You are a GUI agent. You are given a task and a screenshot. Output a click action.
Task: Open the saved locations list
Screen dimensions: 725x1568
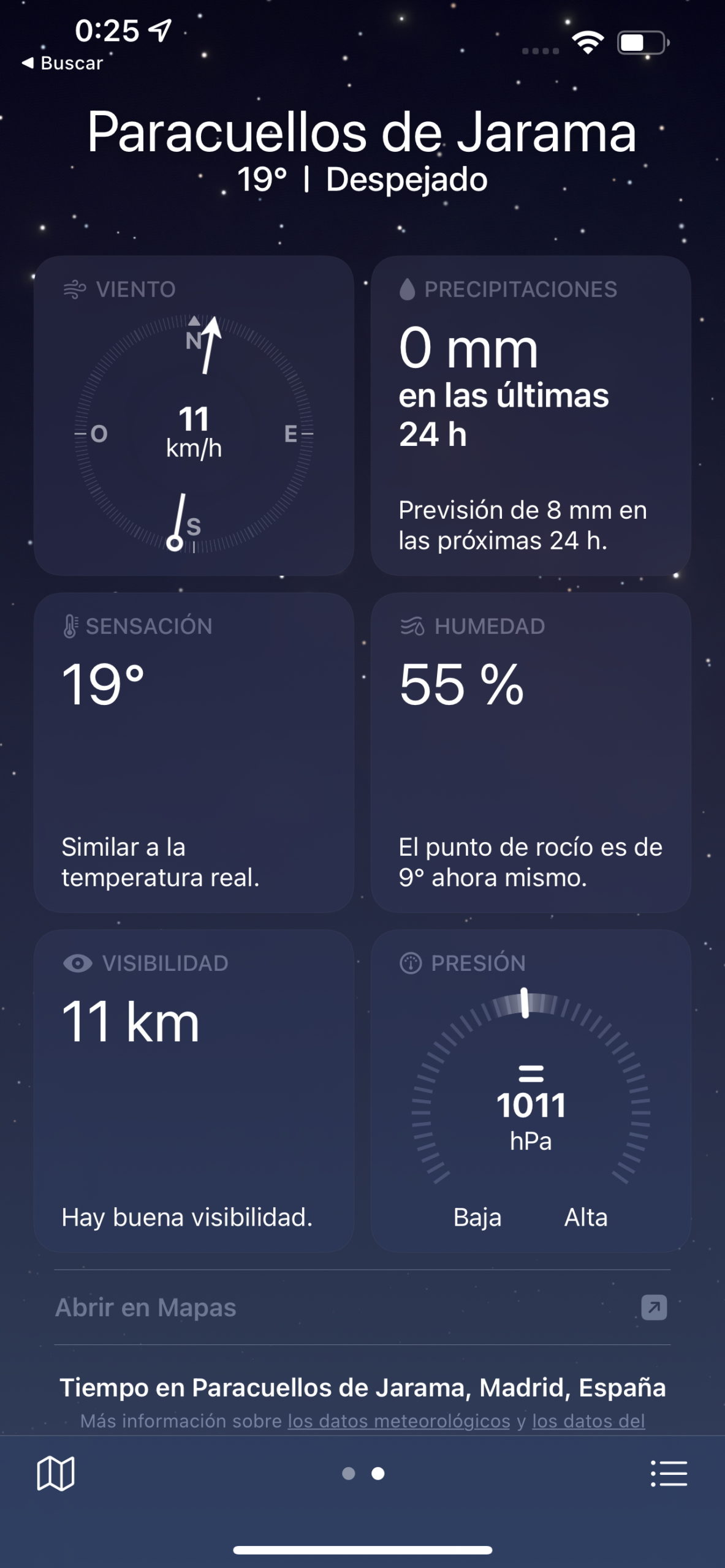click(x=669, y=1473)
